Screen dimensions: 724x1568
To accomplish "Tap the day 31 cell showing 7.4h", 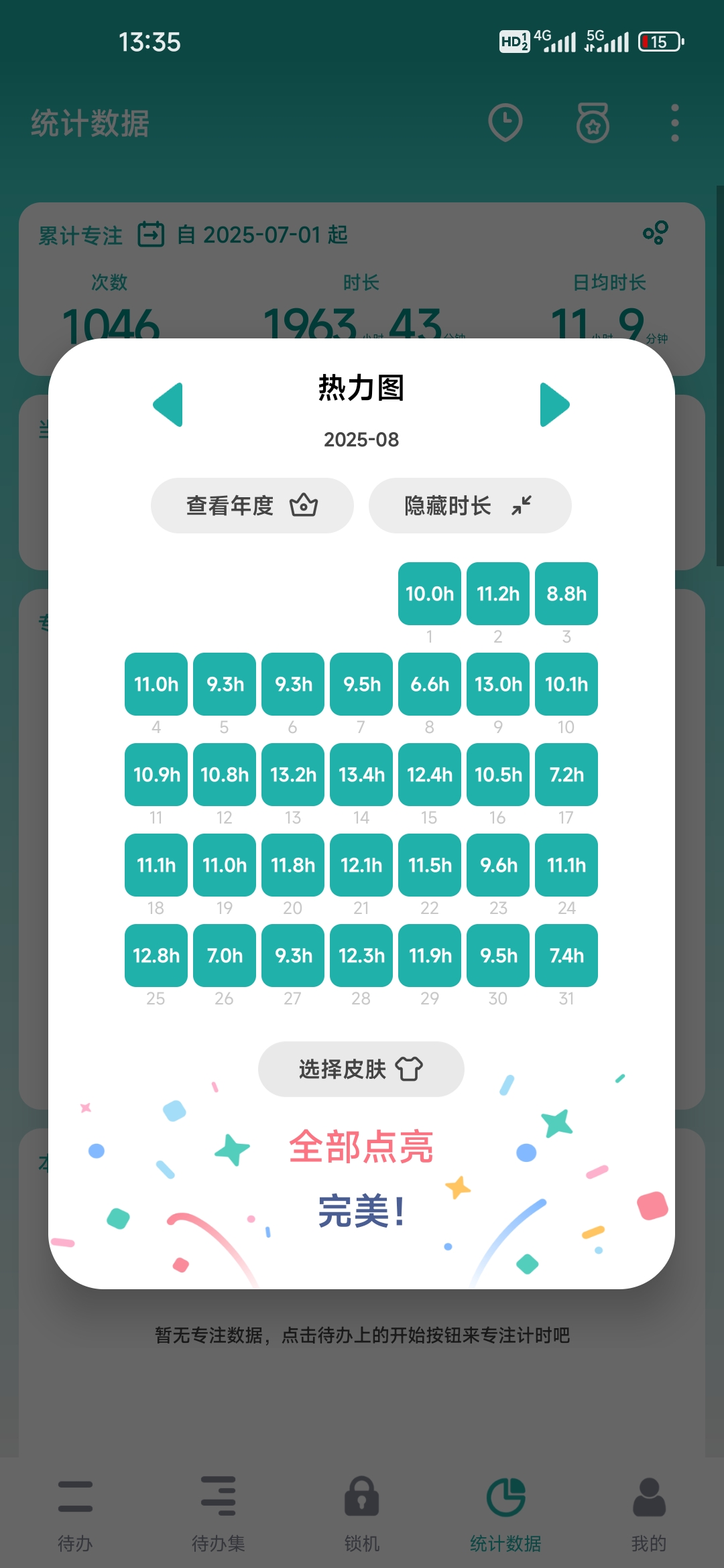I will pos(566,956).
